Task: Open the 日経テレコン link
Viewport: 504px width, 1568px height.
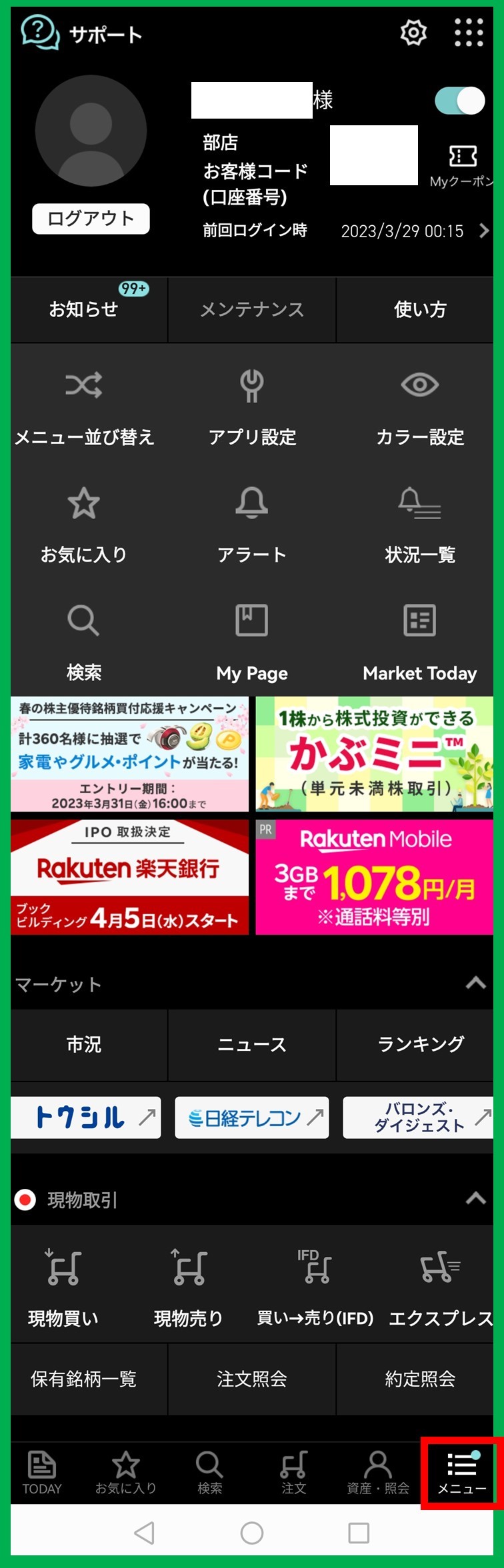Action: click(x=251, y=1118)
